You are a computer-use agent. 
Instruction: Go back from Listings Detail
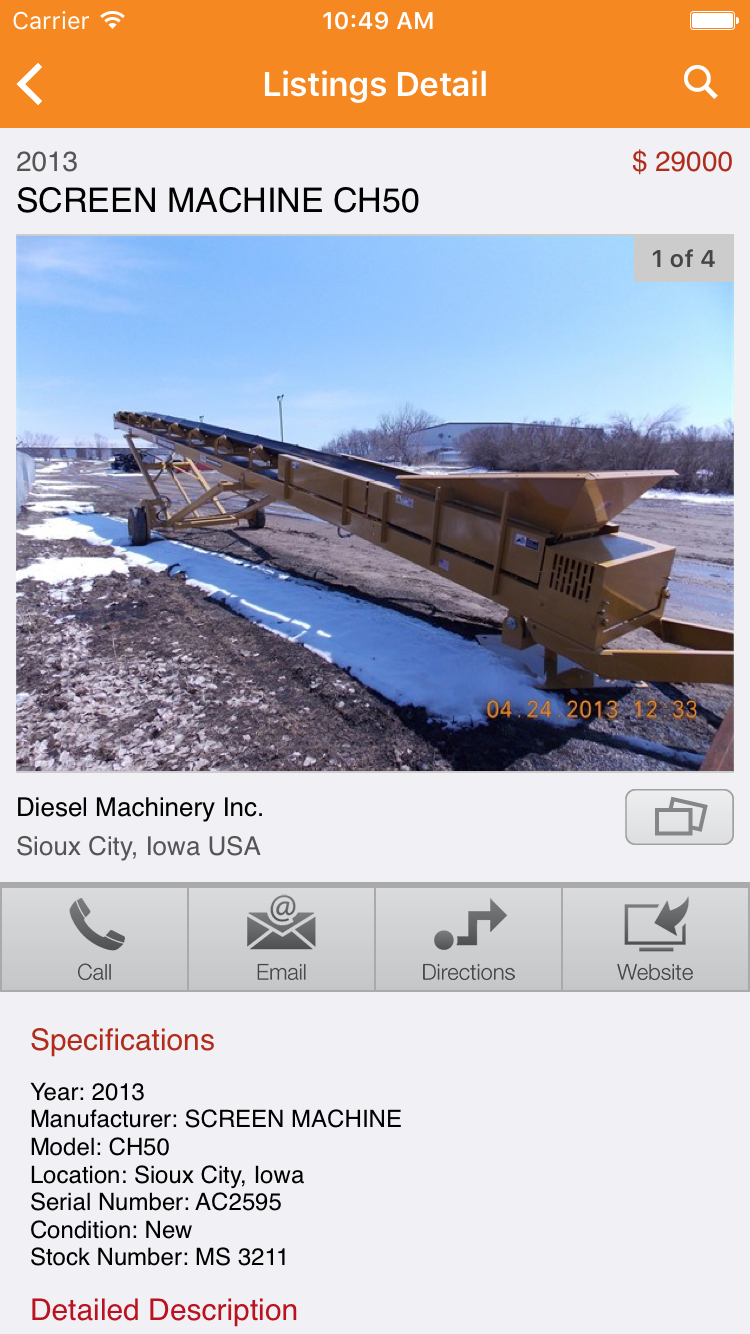pos(31,84)
